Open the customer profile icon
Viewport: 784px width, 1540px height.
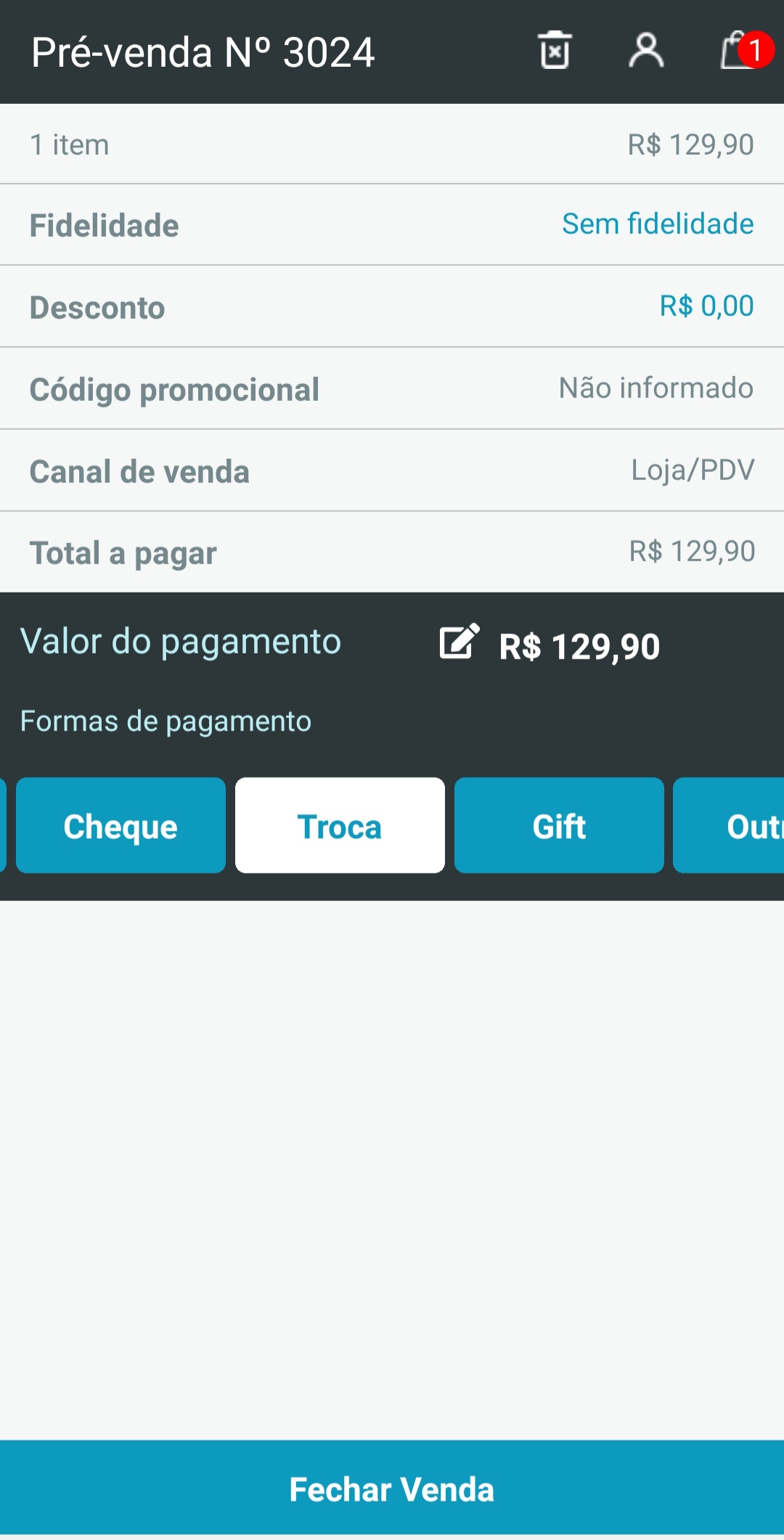pos(645,51)
